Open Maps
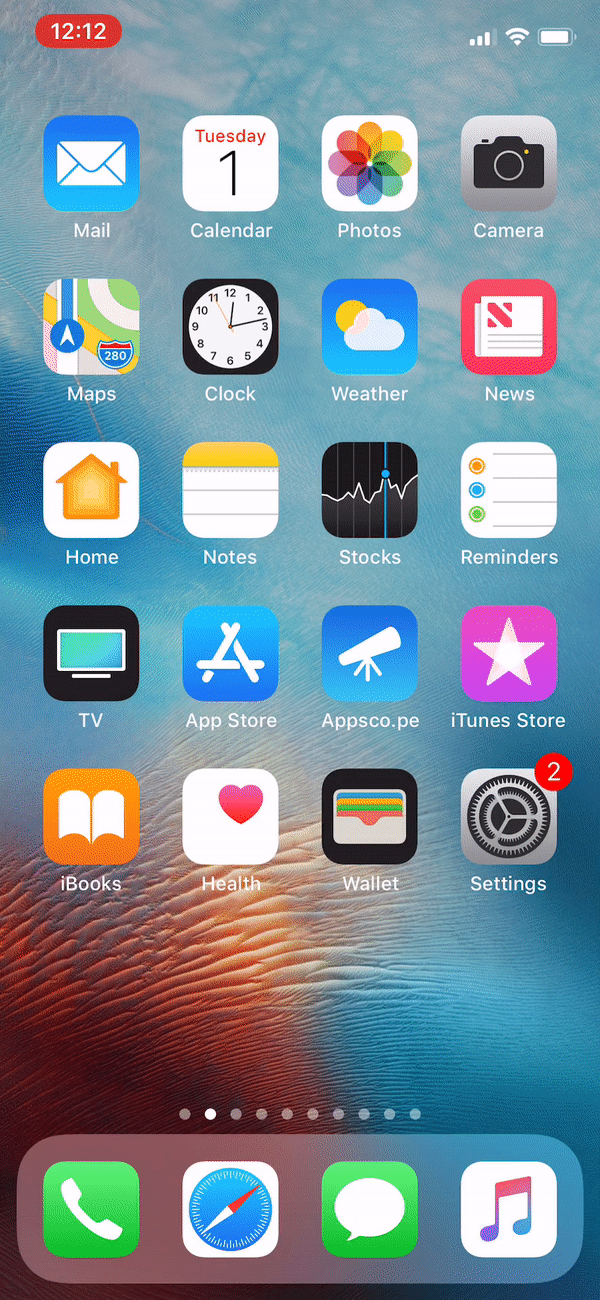 (x=91, y=326)
